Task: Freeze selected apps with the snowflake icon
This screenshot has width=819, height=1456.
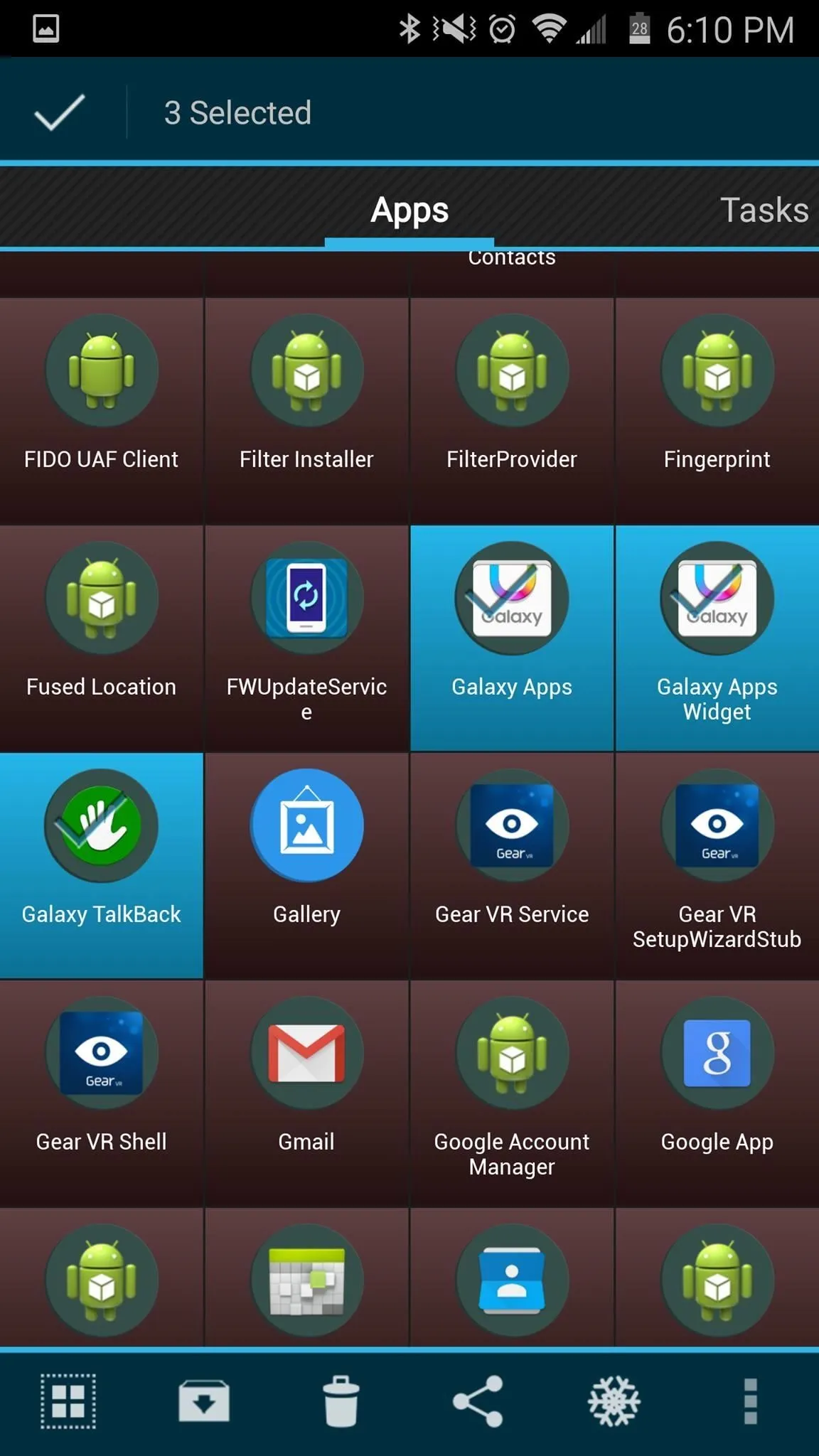Action: (614, 1401)
